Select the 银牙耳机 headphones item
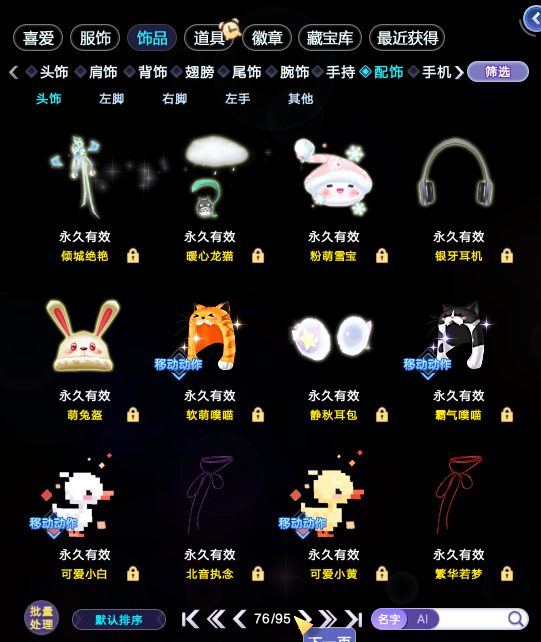541x642 pixels. tap(459, 199)
